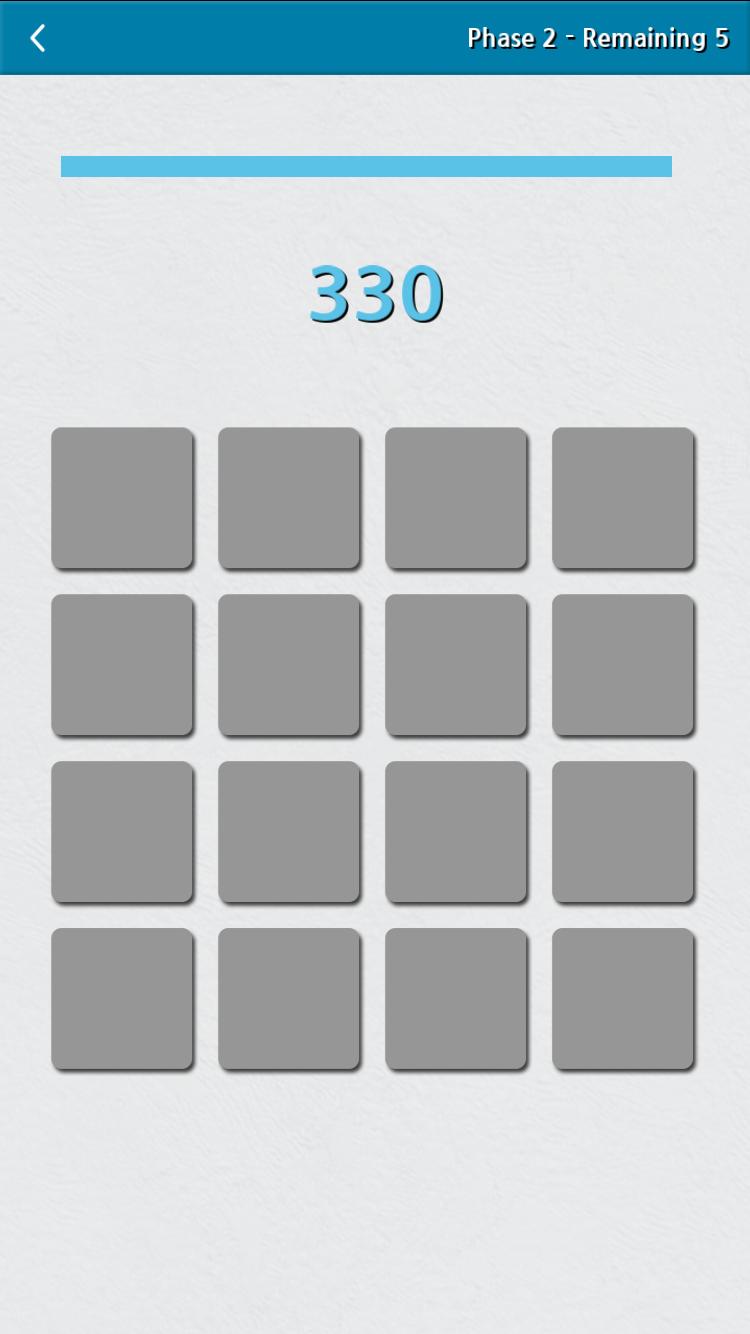Viewport: 750px width, 1334px height.
Task: Select the second tile in the top row
Action: point(289,498)
